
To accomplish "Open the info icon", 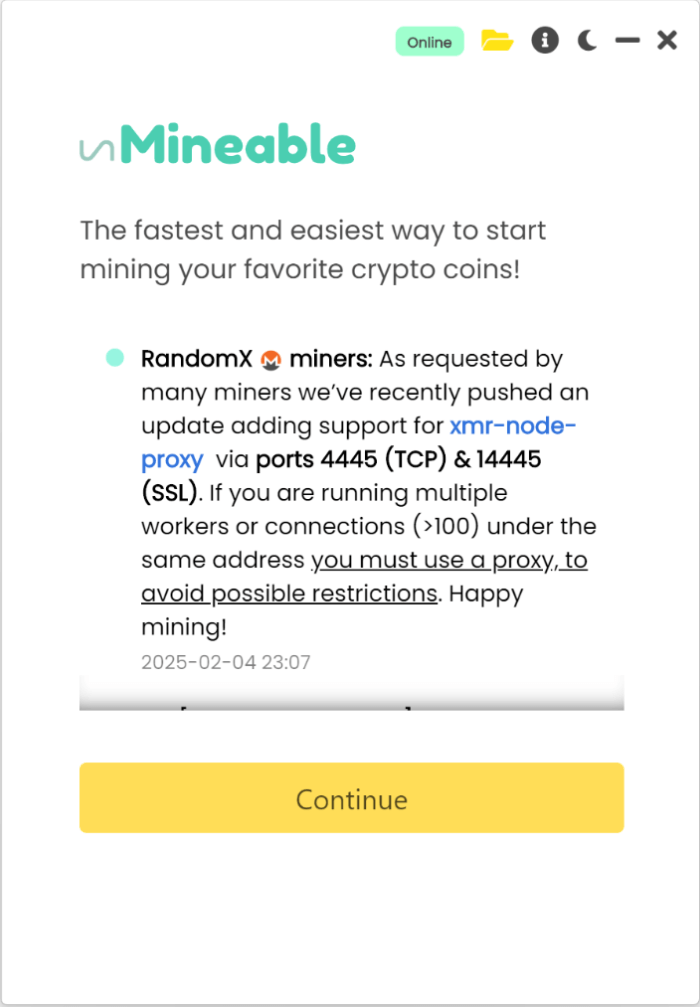I will [545, 41].
